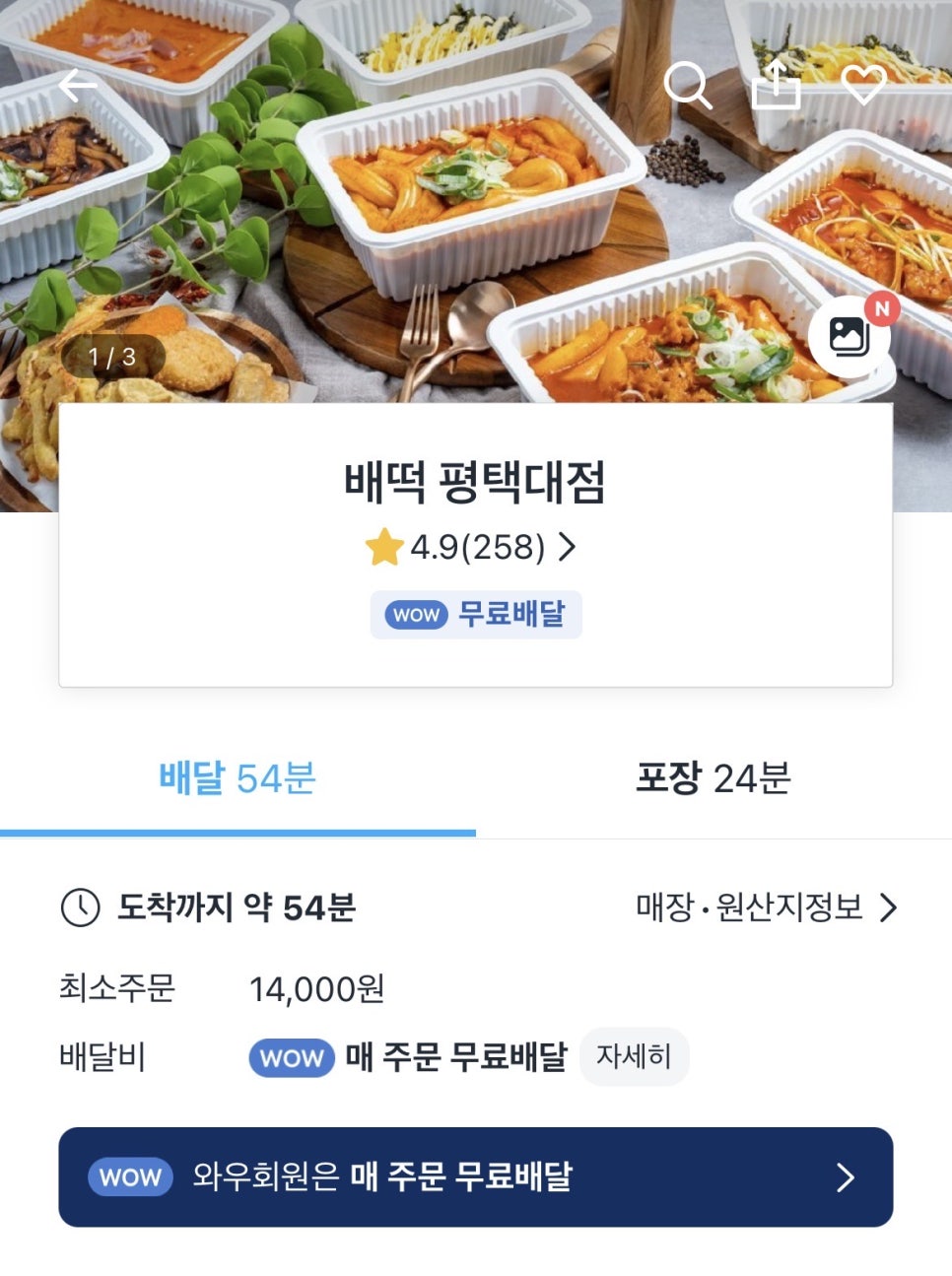The width and height of the screenshot is (952, 1276).
Task: Go back using the arrow icon
Action: [x=77, y=86]
